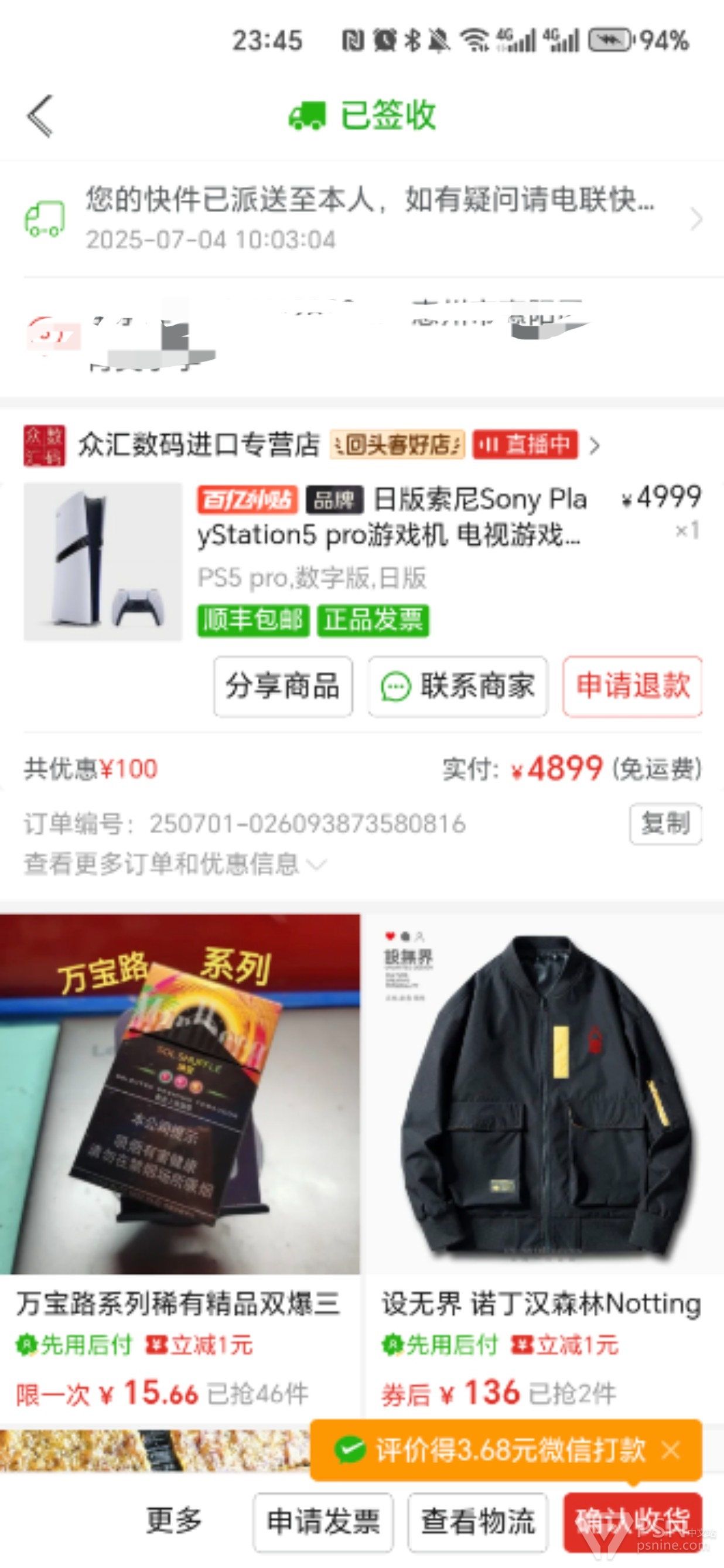This screenshot has height=1568, width=724.
Task: Open the 更多 options at the bottom
Action: coord(173,1520)
